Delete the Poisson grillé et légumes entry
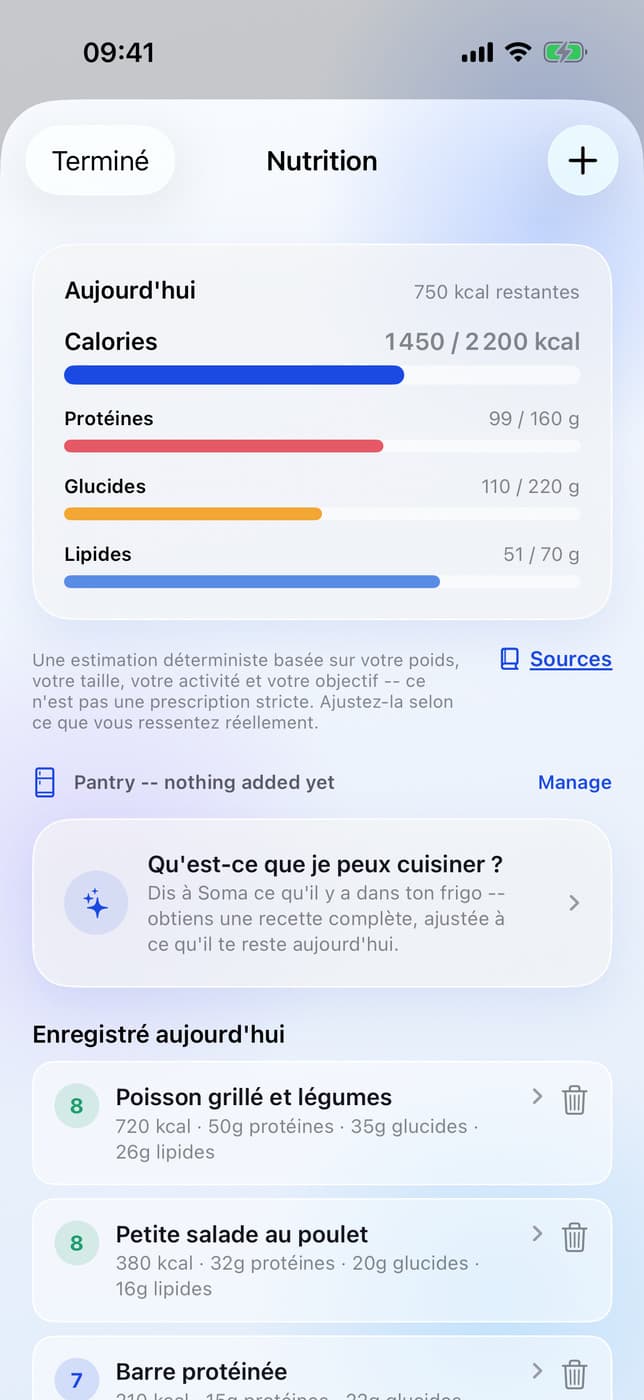Screen dimensions: 644x1400 point(574,1100)
